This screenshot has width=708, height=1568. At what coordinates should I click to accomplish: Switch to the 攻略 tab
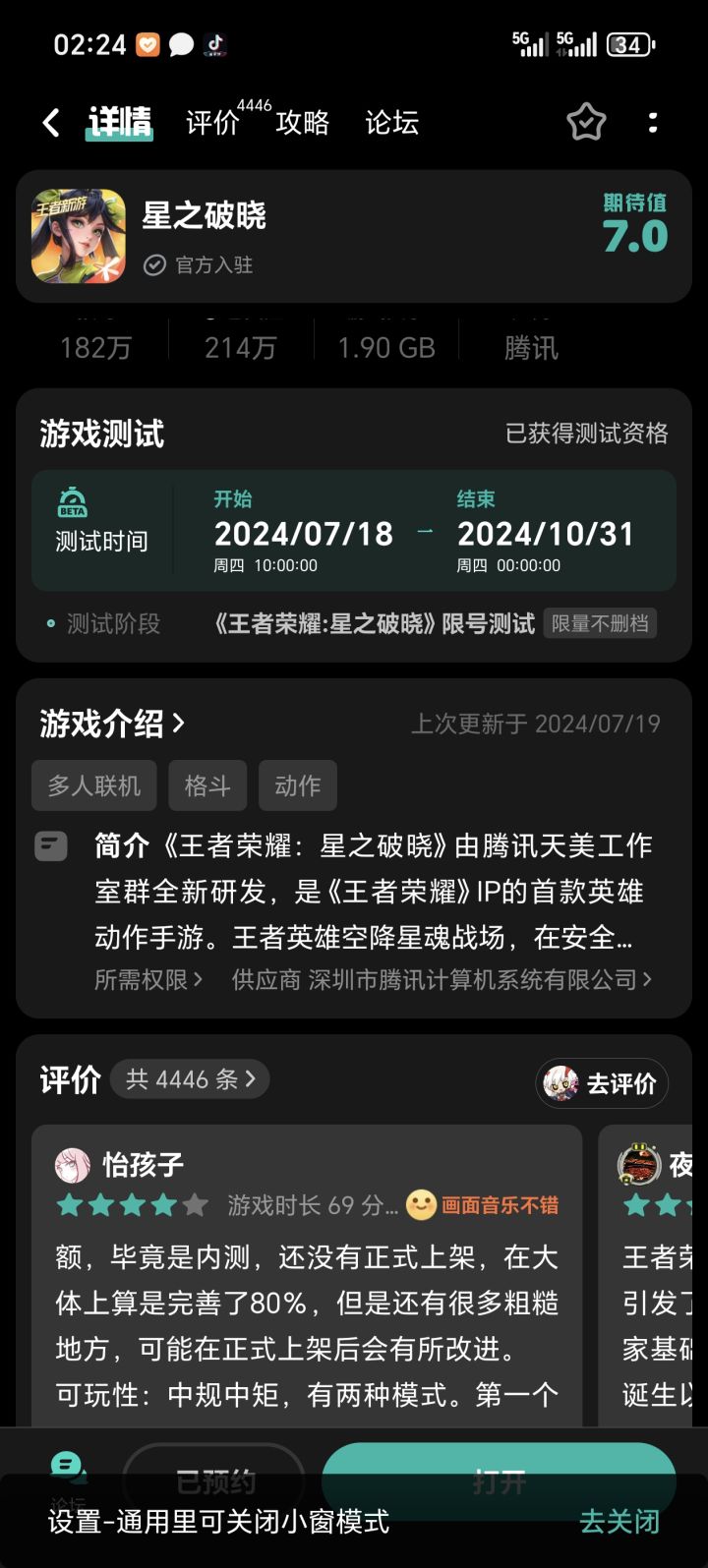pos(303,122)
